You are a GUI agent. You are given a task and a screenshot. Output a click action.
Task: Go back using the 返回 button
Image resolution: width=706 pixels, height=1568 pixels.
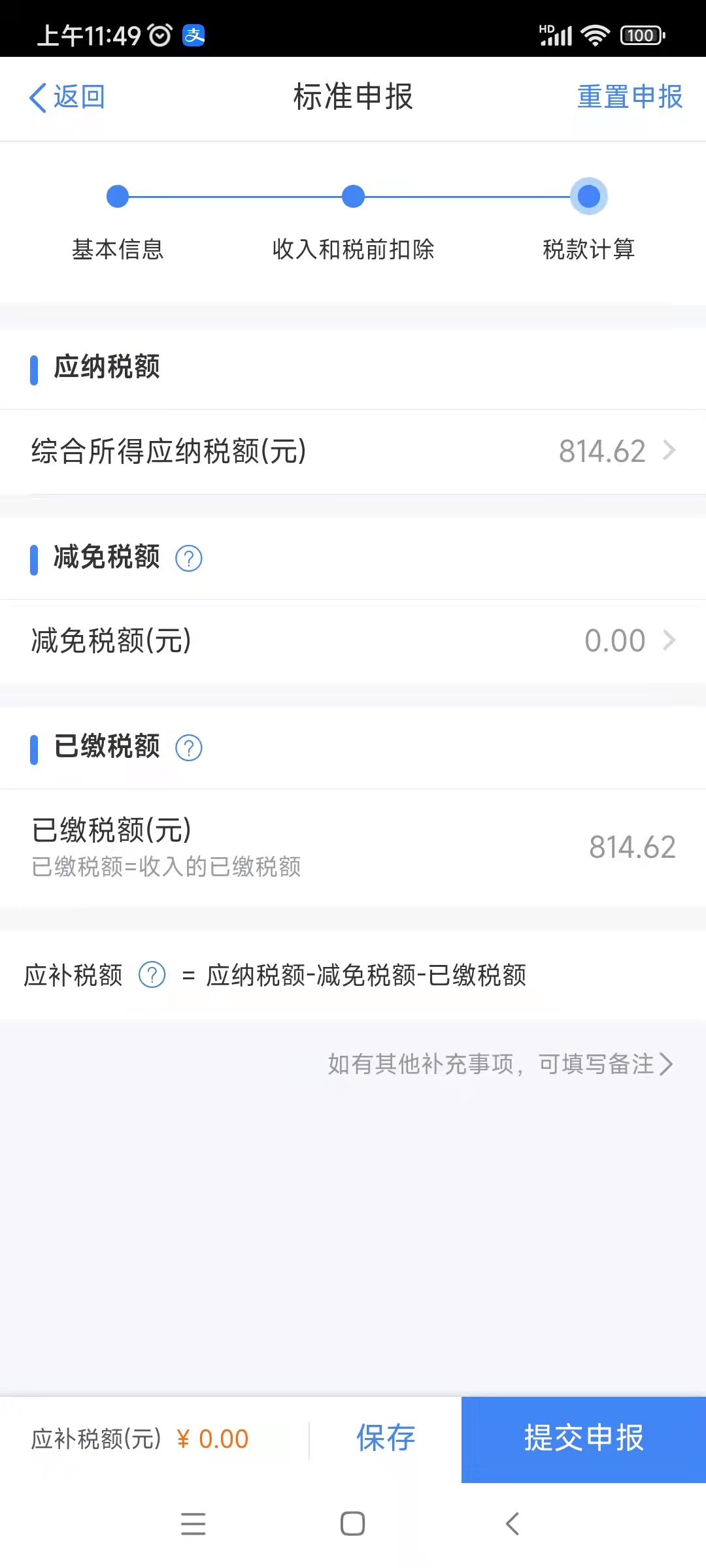tap(67, 97)
